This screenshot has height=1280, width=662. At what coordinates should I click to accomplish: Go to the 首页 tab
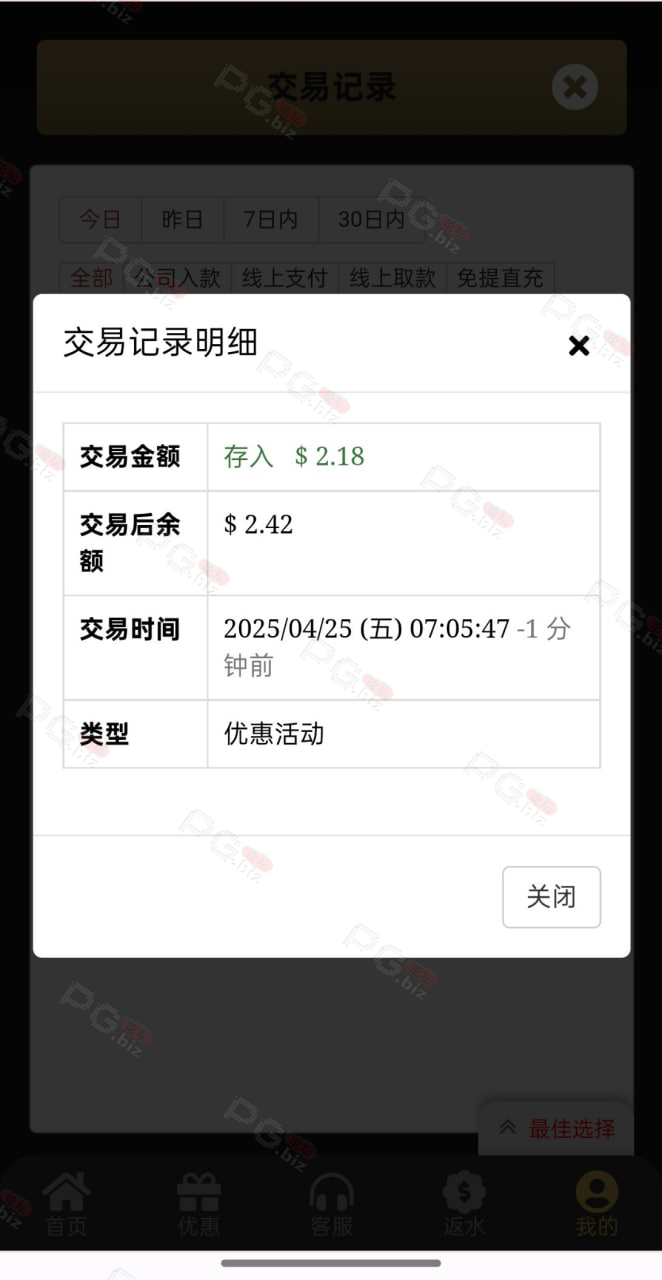[66, 1205]
